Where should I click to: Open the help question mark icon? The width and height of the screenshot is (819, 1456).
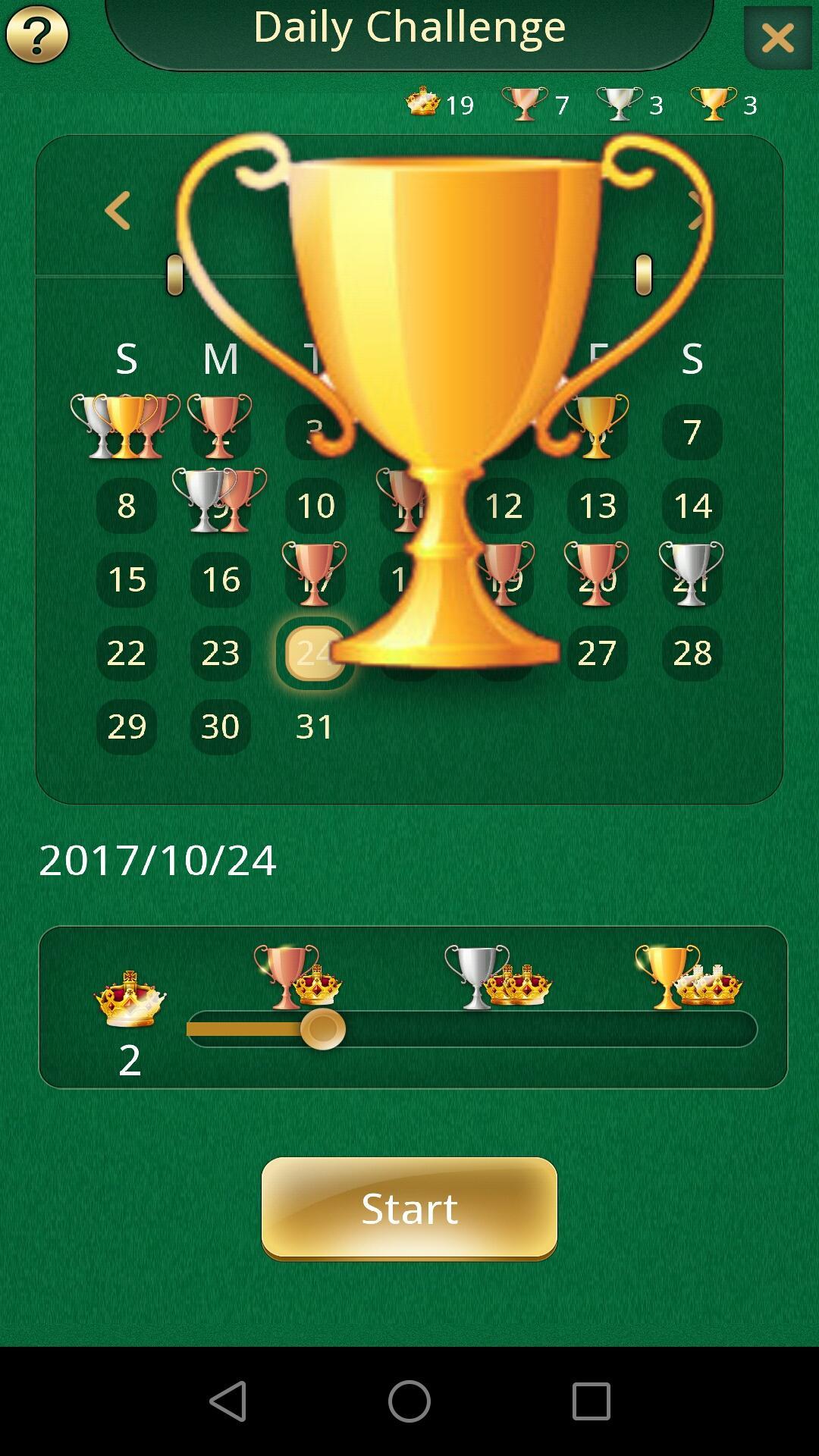pos(36,34)
